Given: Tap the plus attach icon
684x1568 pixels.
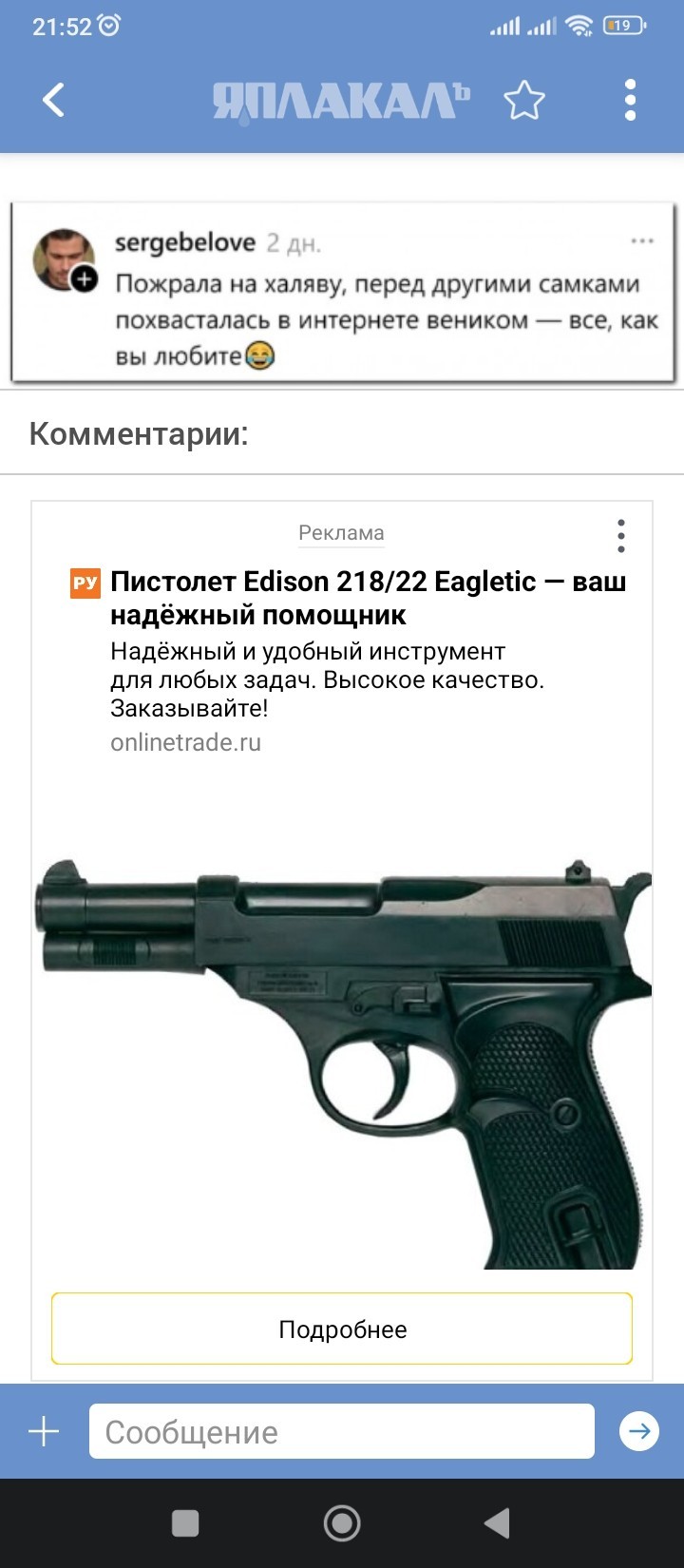Looking at the screenshot, I should [x=44, y=1432].
